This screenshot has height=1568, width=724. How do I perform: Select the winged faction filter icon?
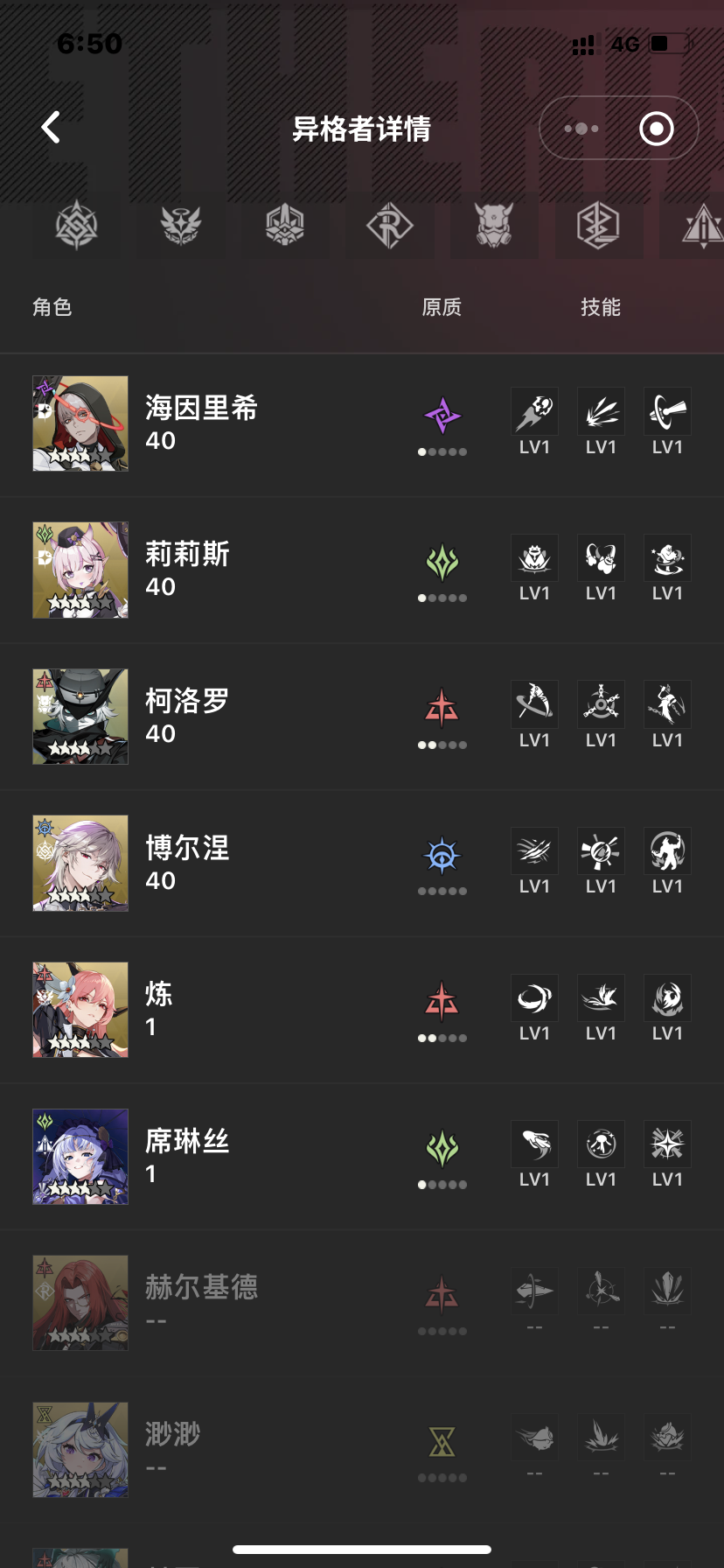coord(179,227)
